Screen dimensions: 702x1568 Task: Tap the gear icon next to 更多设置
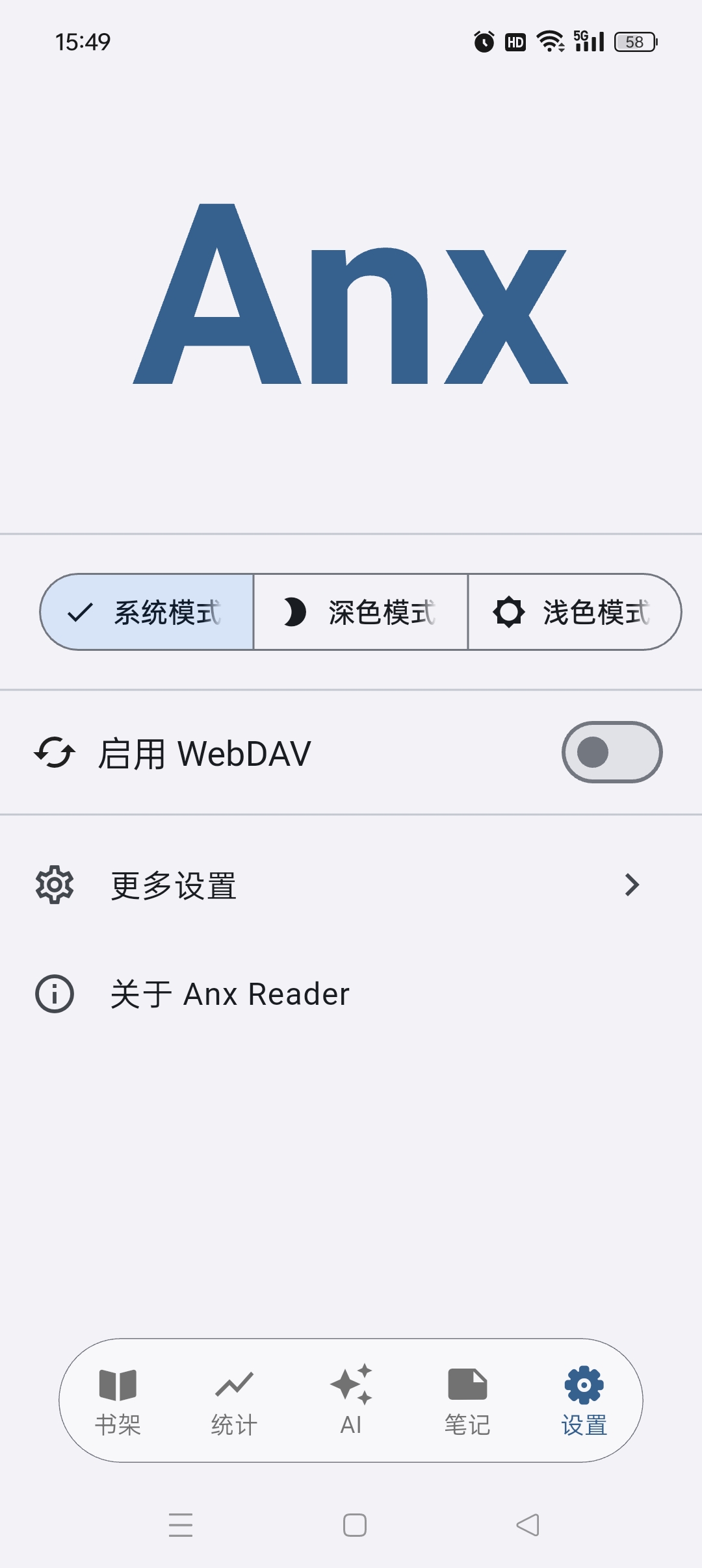click(x=55, y=883)
